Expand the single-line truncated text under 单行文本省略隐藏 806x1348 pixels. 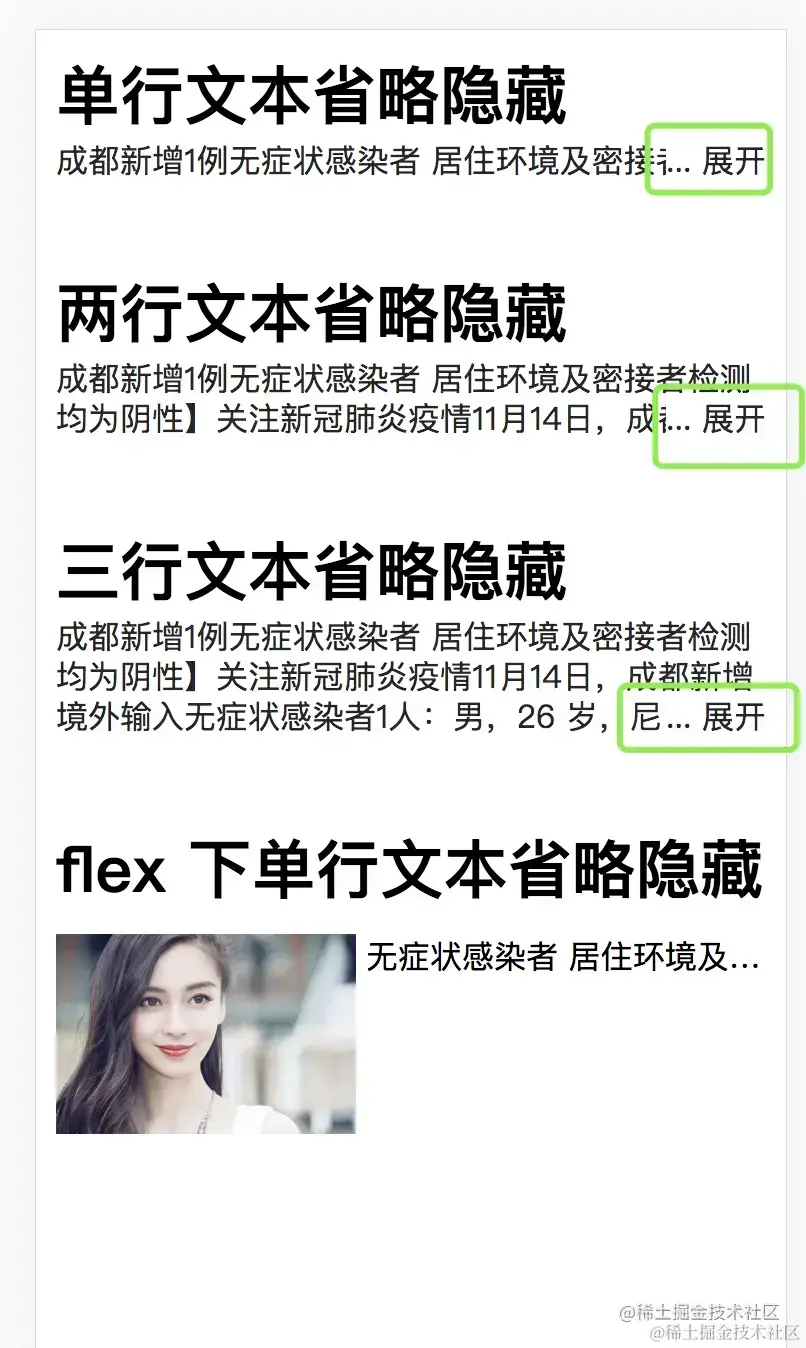click(733, 161)
